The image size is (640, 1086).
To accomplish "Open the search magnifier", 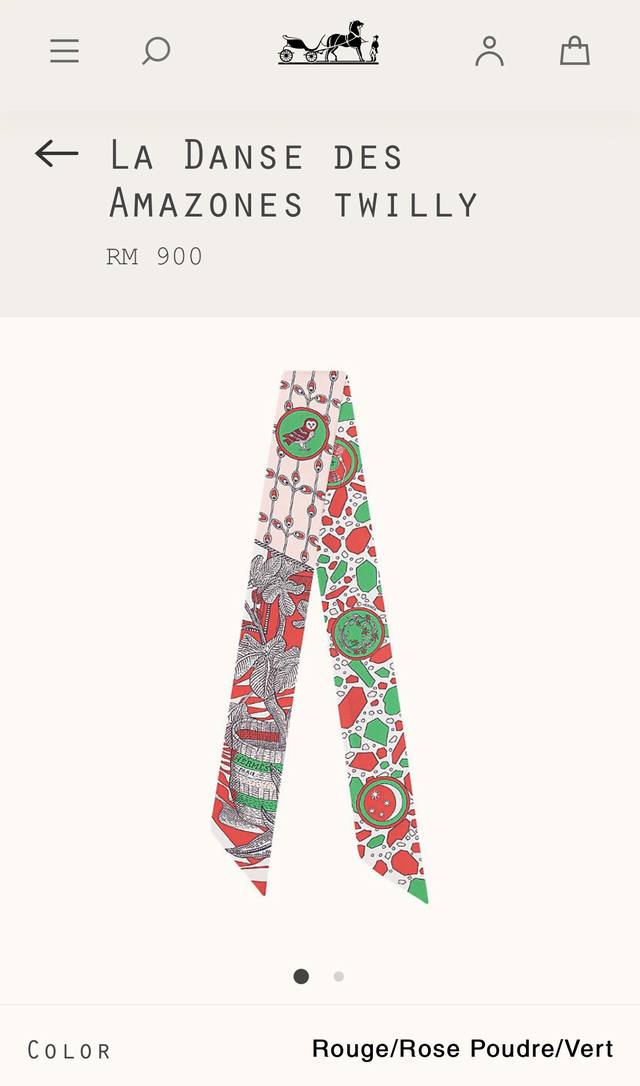I will (x=155, y=51).
